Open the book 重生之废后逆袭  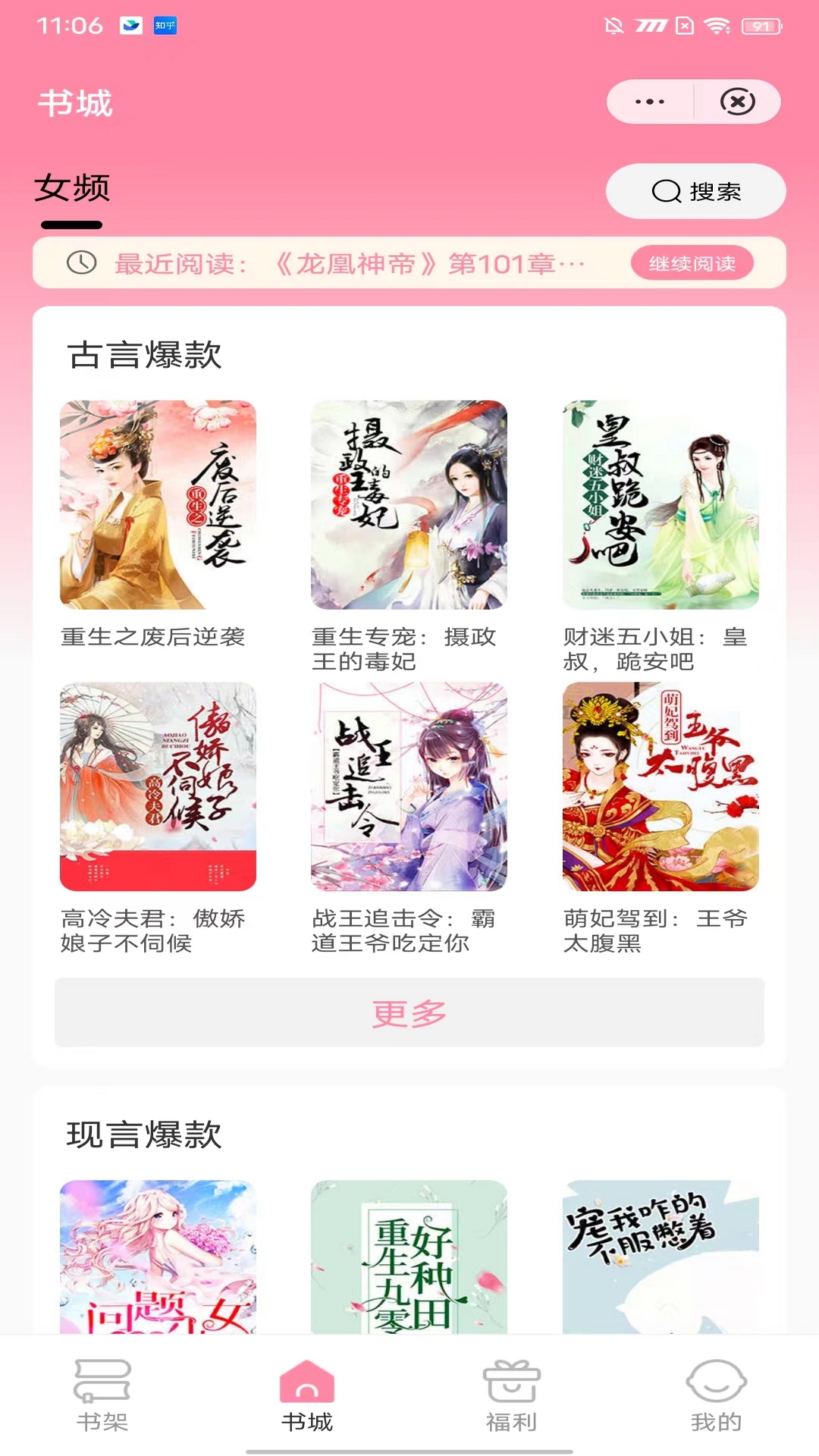tap(158, 505)
